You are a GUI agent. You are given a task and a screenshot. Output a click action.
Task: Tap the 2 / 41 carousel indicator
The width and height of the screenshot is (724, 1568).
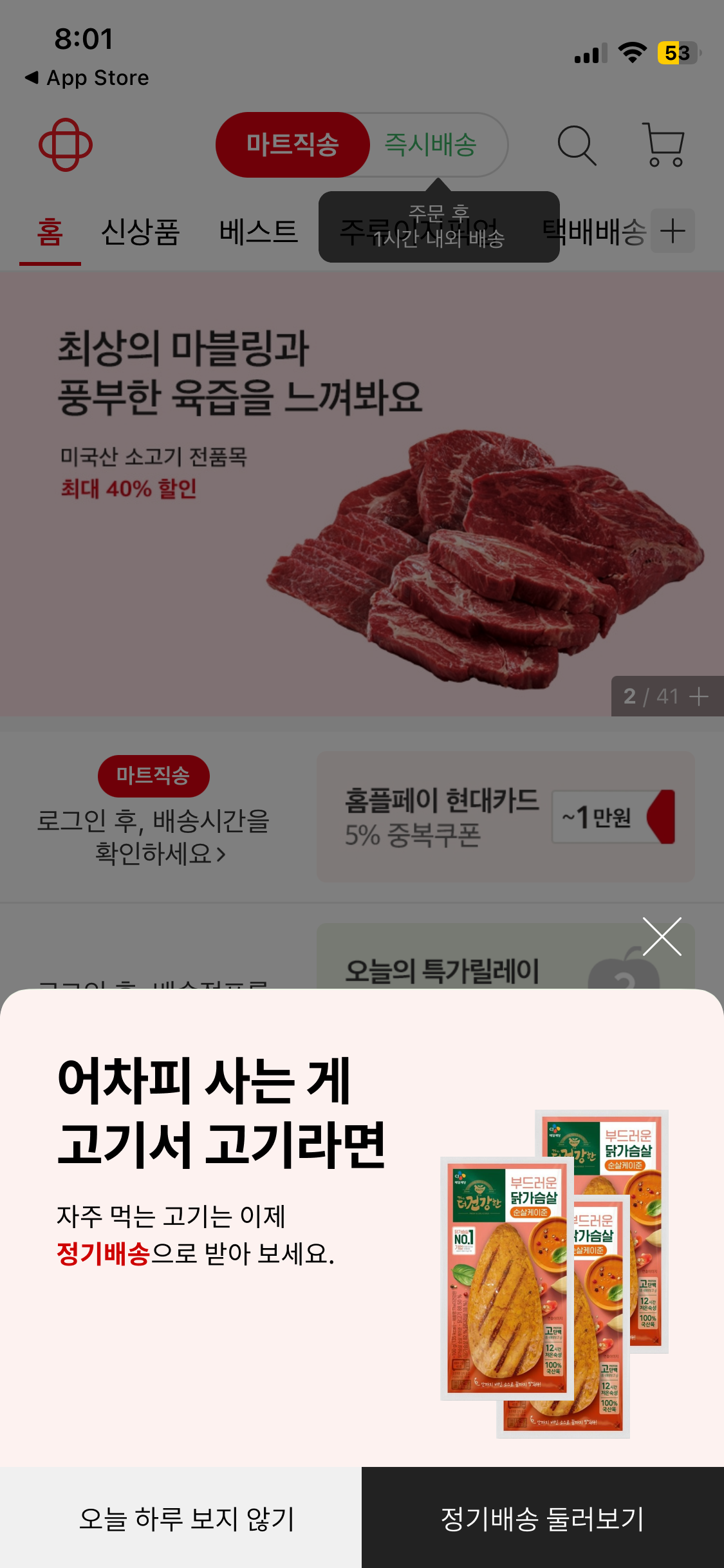649,696
